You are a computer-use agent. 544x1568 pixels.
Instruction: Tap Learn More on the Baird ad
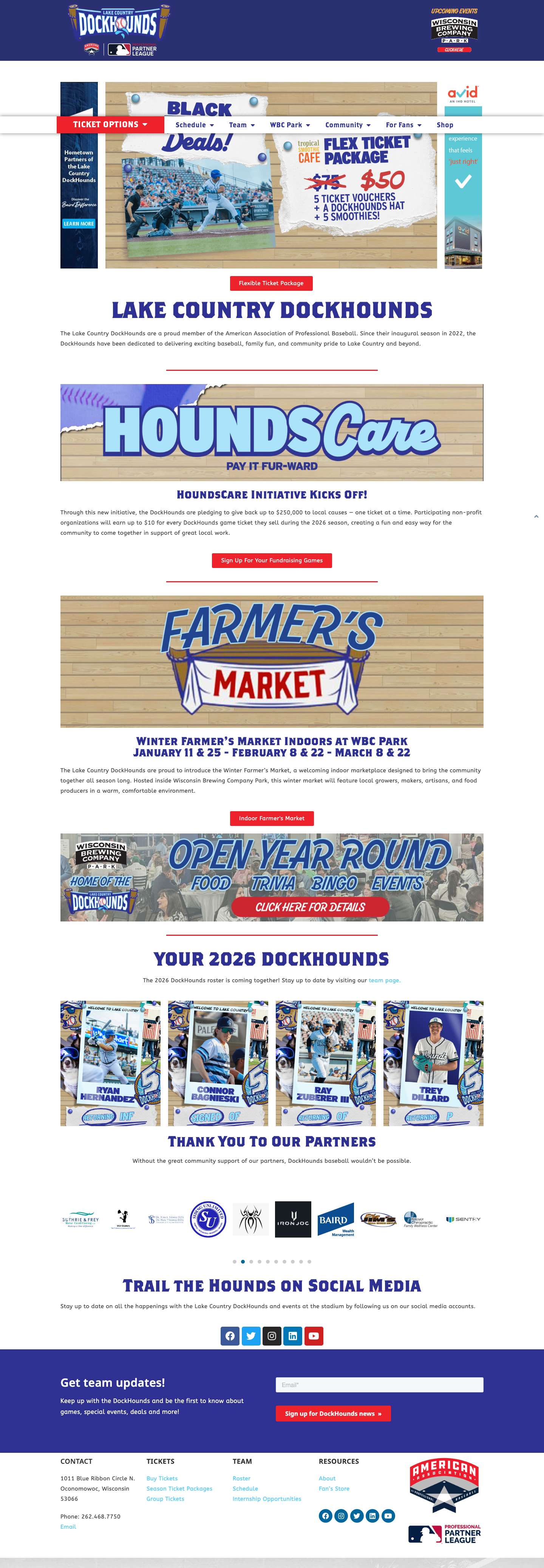pyautogui.click(x=79, y=224)
